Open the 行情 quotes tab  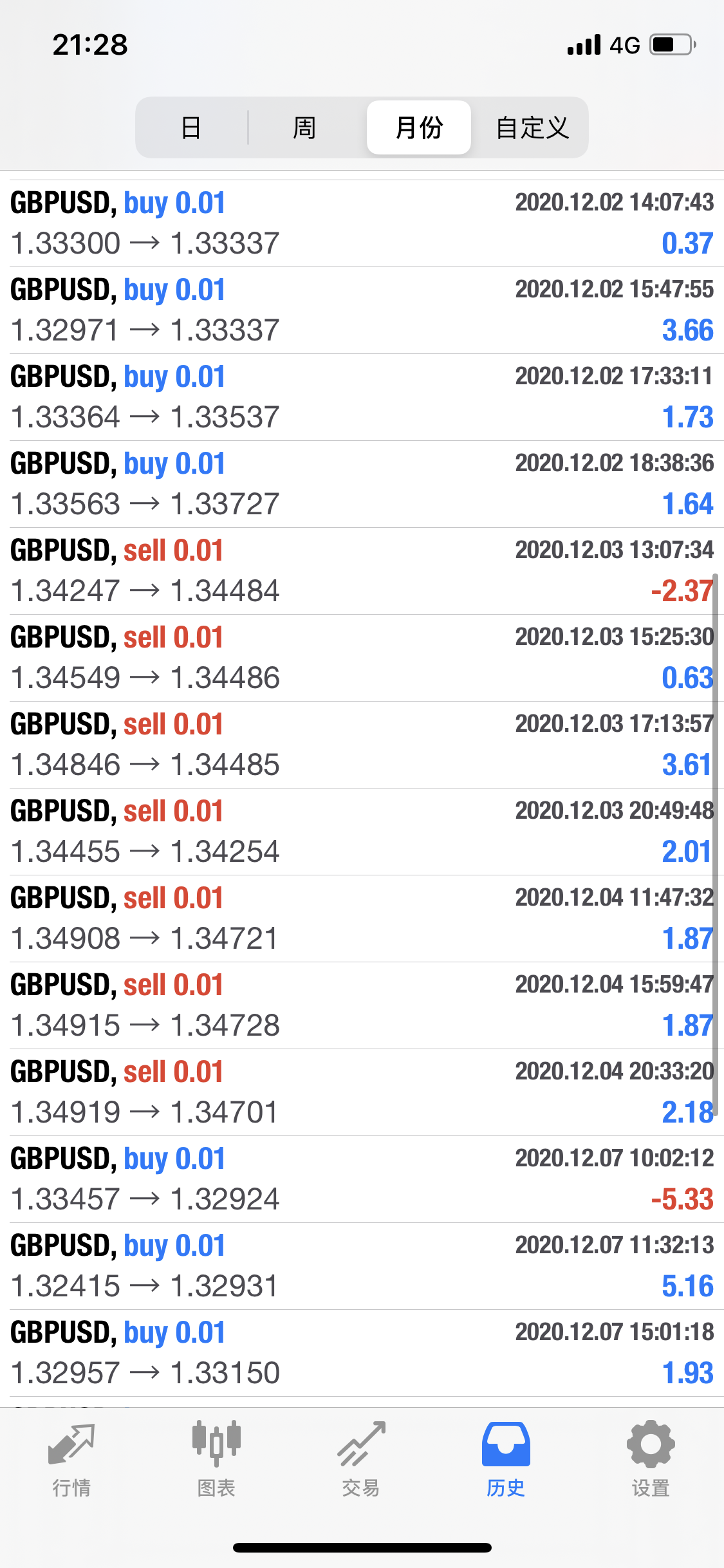tap(71, 1459)
